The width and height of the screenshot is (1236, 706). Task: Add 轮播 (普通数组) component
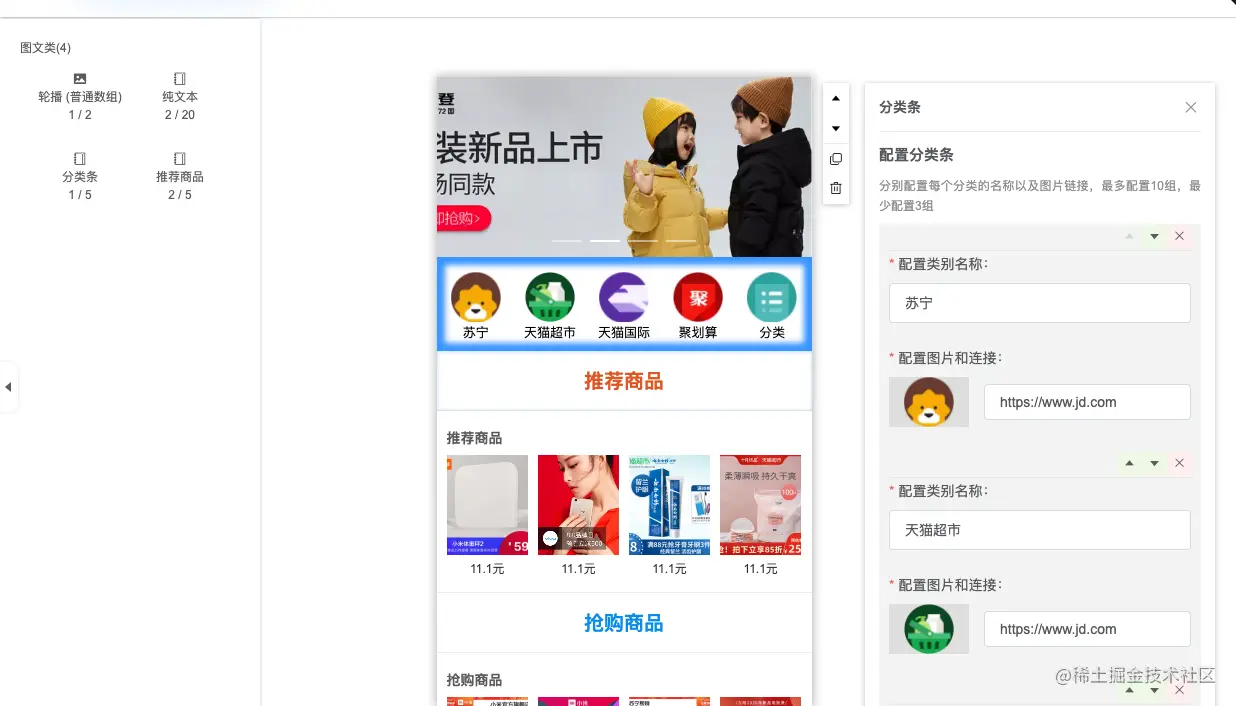coord(80,95)
